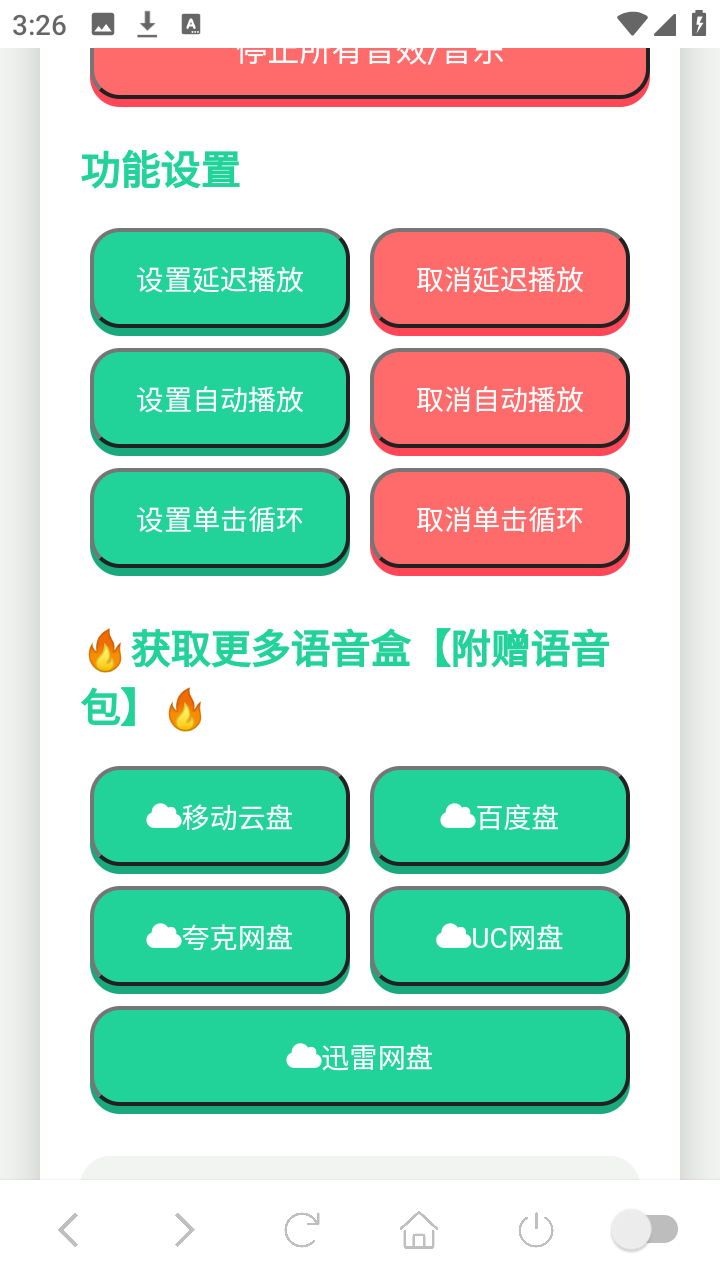Tap the power icon in the bottom bar
This screenshot has width=720, height=1280.
click(536, 1229)
